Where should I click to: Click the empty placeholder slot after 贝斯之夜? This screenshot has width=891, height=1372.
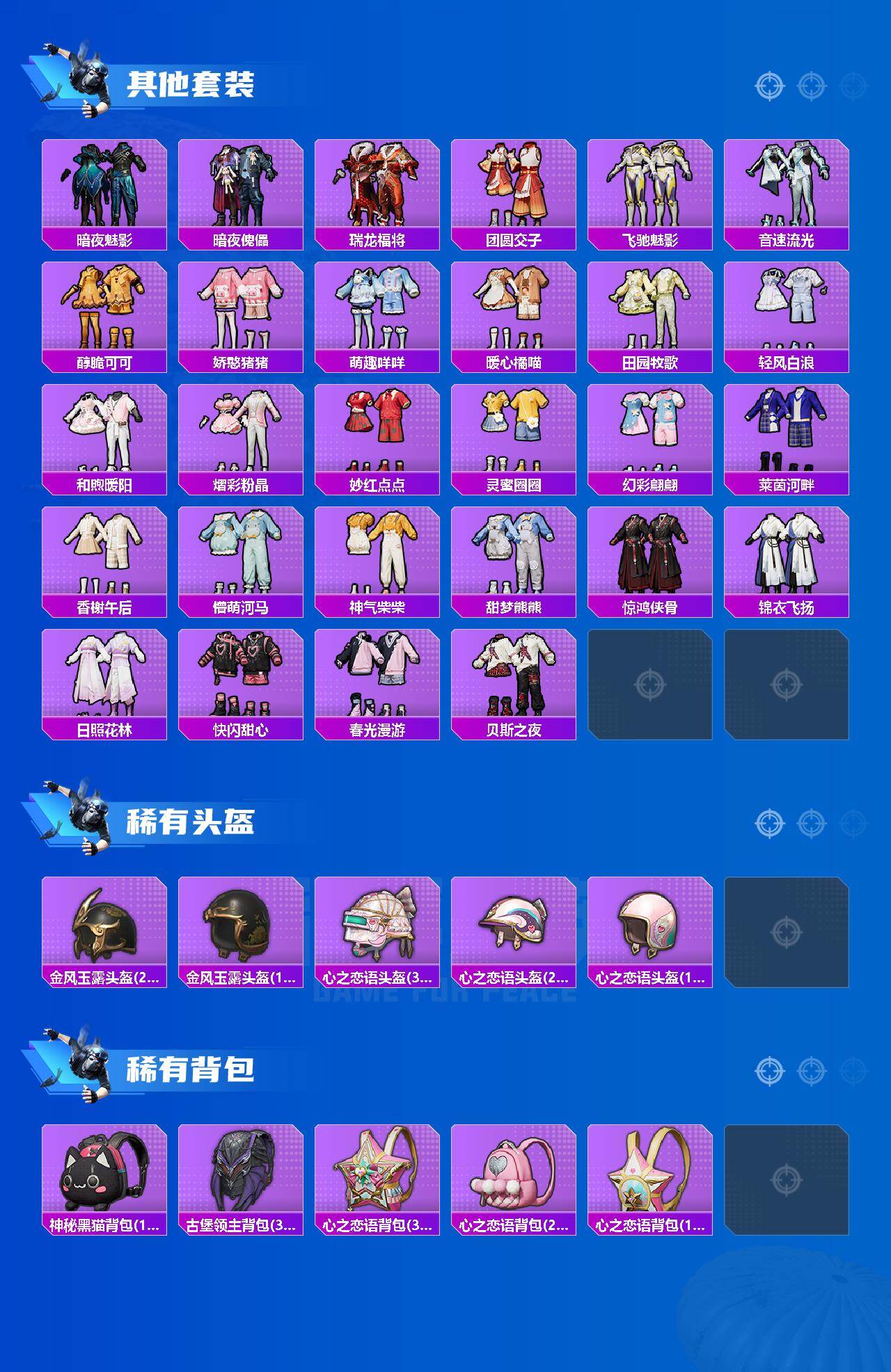point(652,685)
